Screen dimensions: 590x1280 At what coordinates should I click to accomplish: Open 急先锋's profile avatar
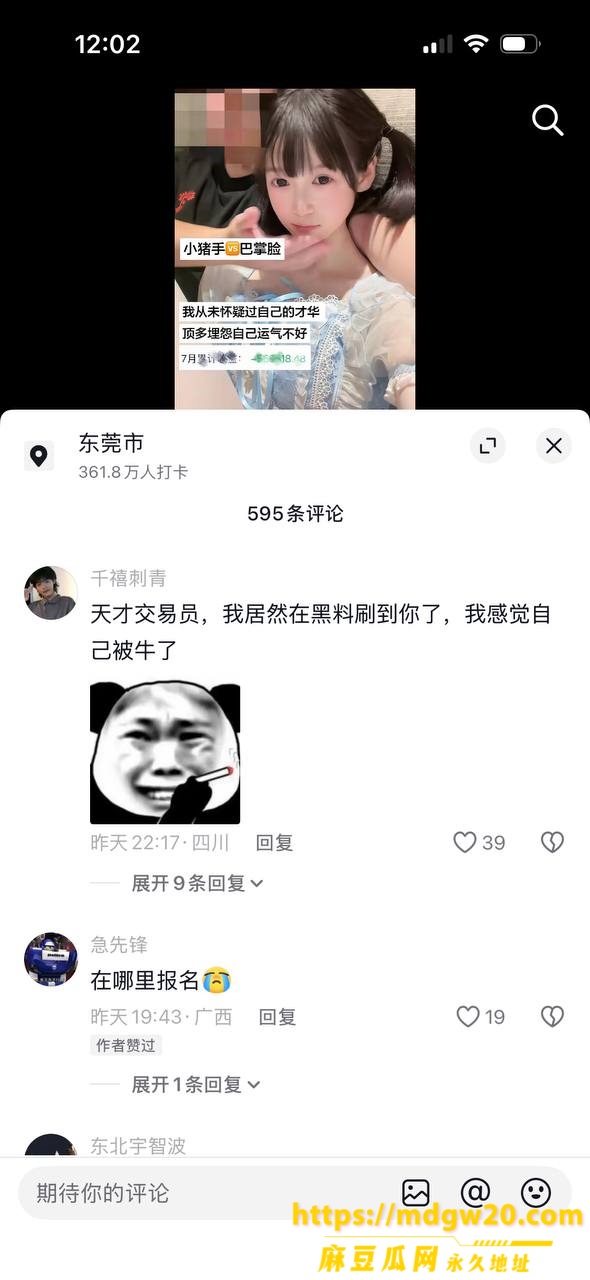(x=51, y=959)
